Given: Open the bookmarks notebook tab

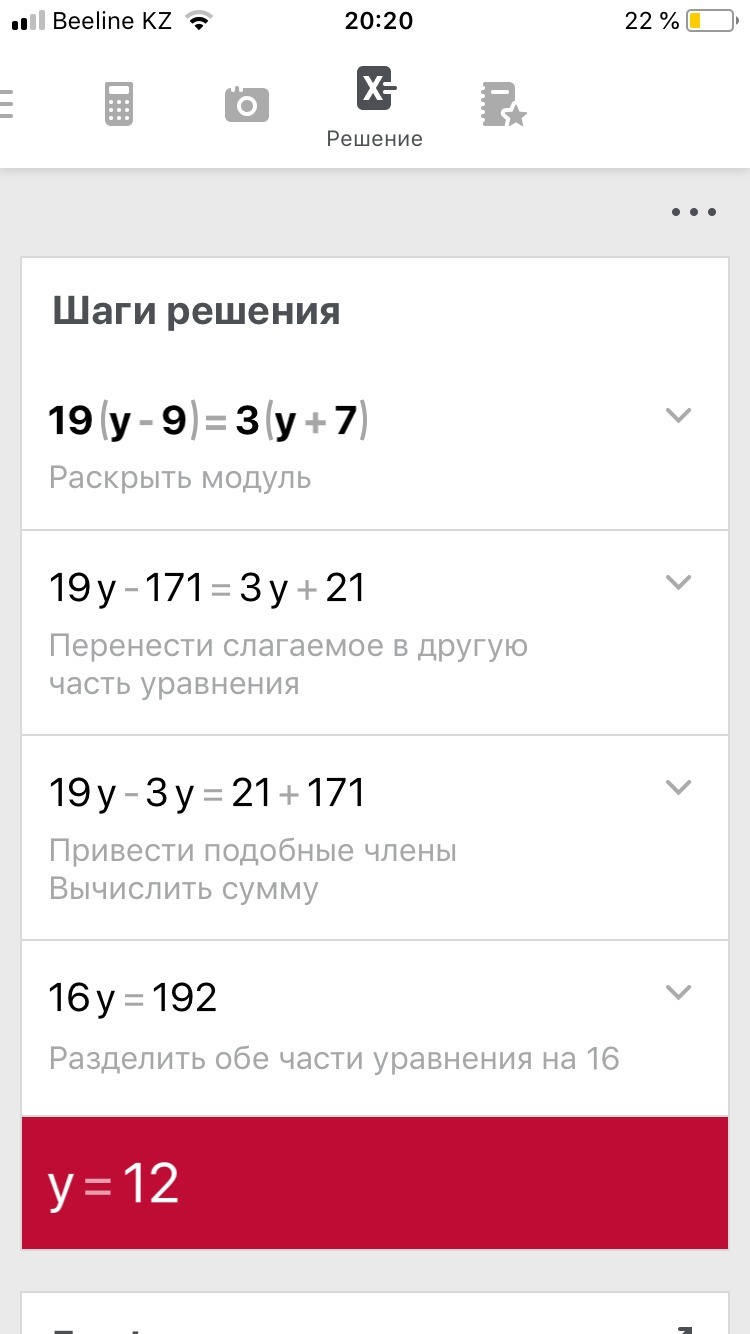Looking at the screenshot, I should tap(502, 104).
